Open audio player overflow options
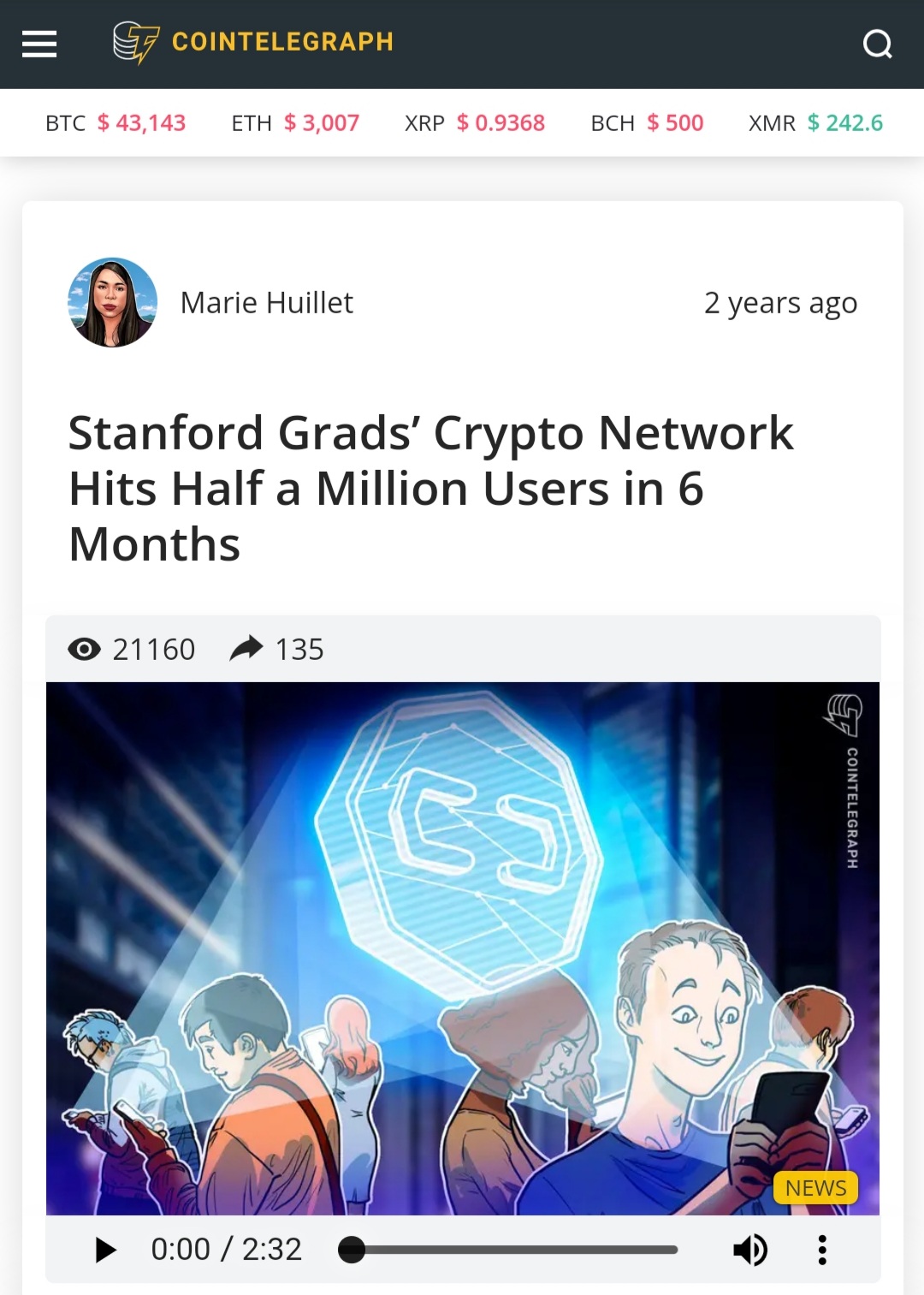Screen dimensions: 924x1295 [822, 1250]
